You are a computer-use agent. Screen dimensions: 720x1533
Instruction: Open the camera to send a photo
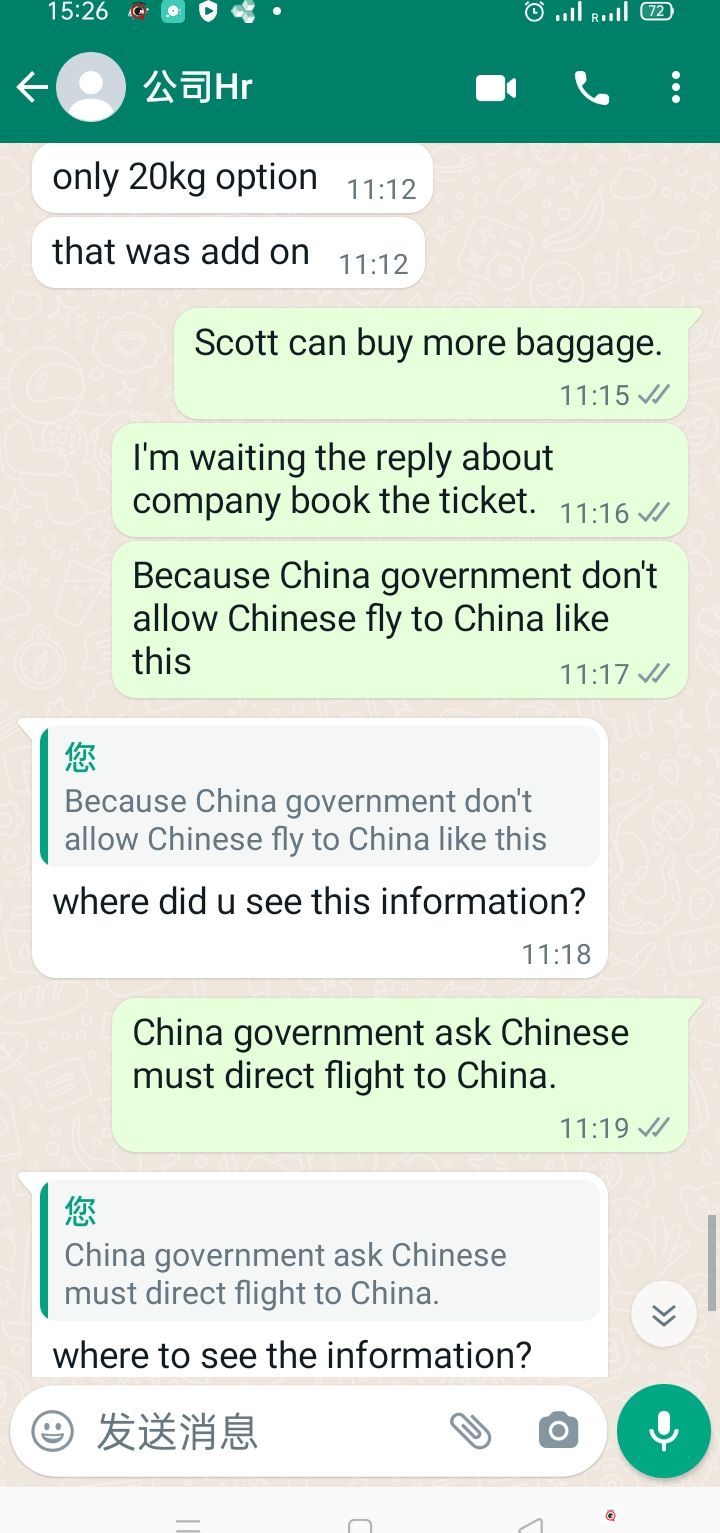coord(558,1431)
